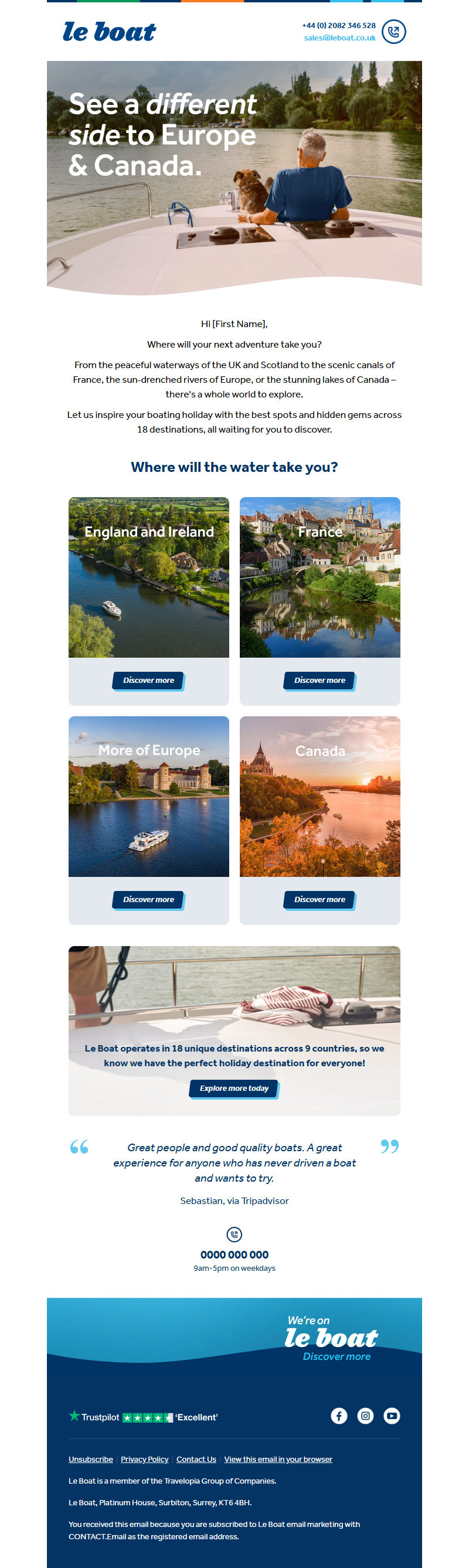Open We're on le boat banner
The width and height of the screenshot is (469, 1568).
pos(331,1338)
